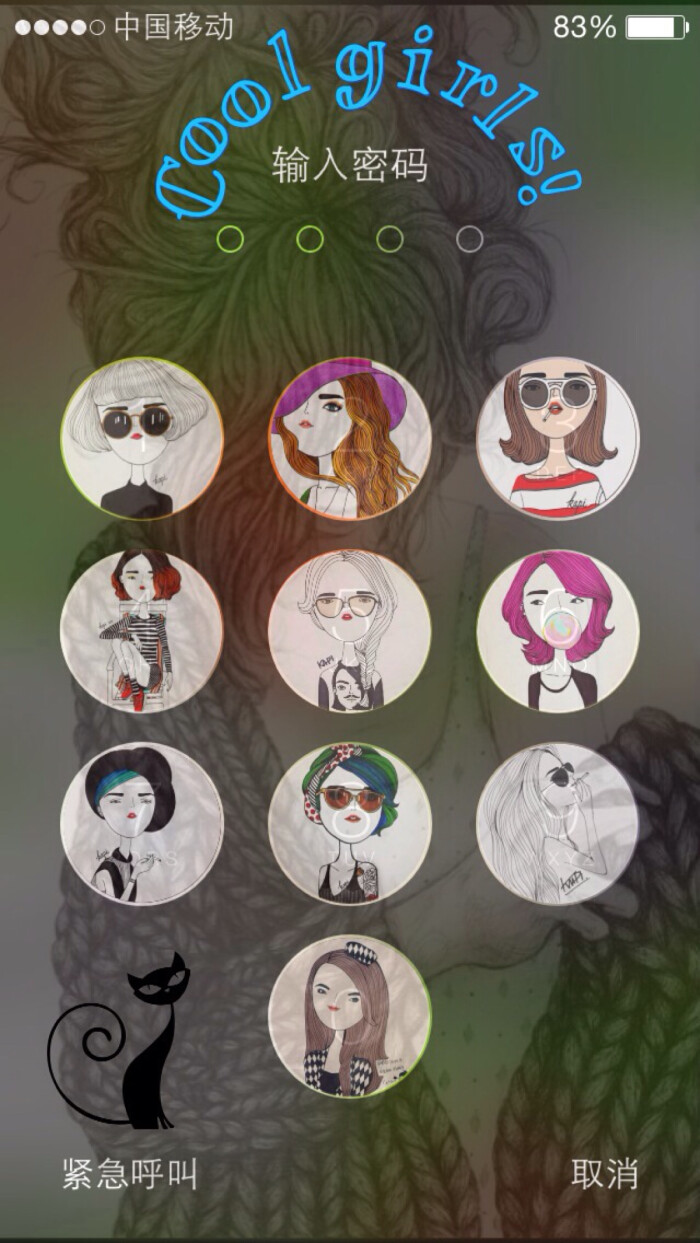This screenshot has height=1243, width=700.
Task: Tap digit 6 key with pink-haired bubblegum girl
Action: pyautogui.click(x=557, y=631)
